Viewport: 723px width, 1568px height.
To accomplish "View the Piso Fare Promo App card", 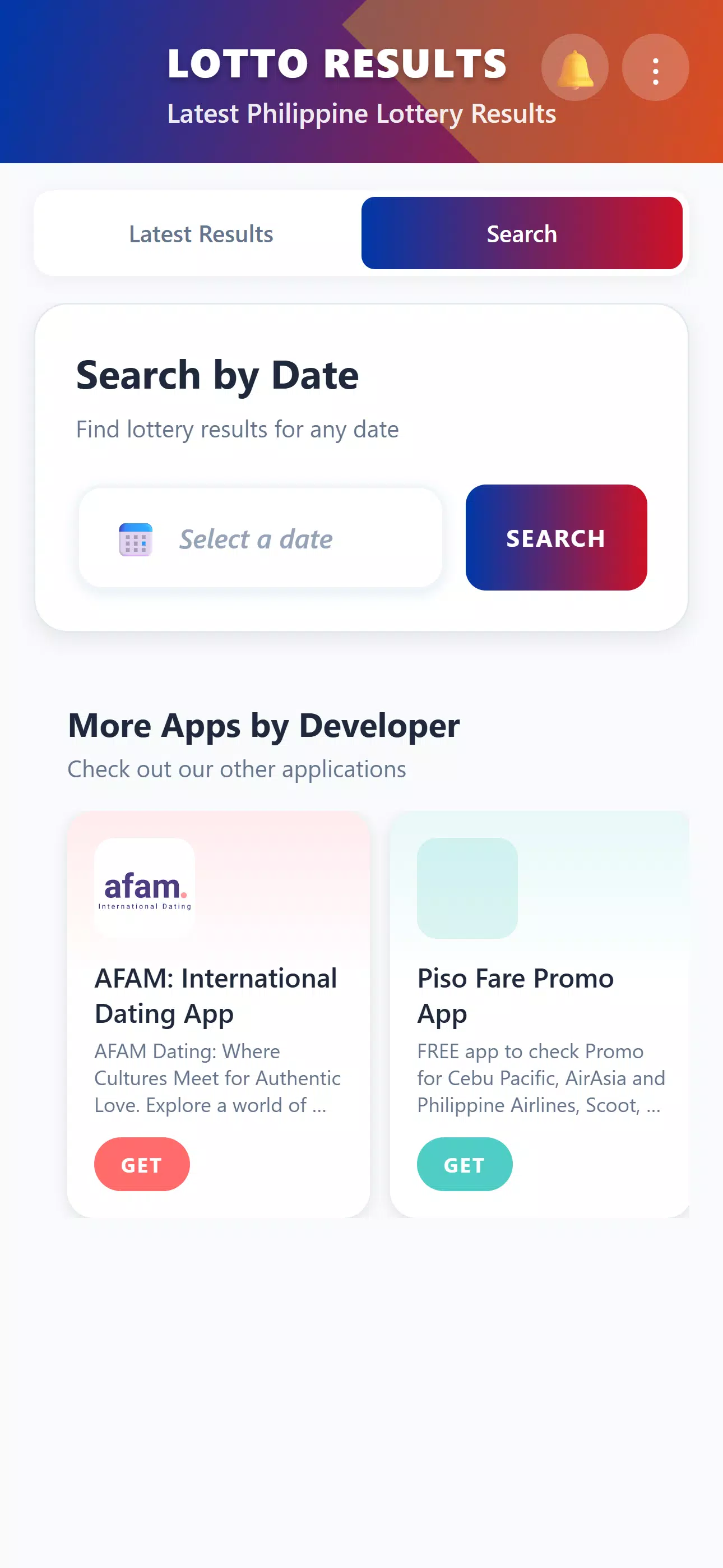I will coord(539,995).
